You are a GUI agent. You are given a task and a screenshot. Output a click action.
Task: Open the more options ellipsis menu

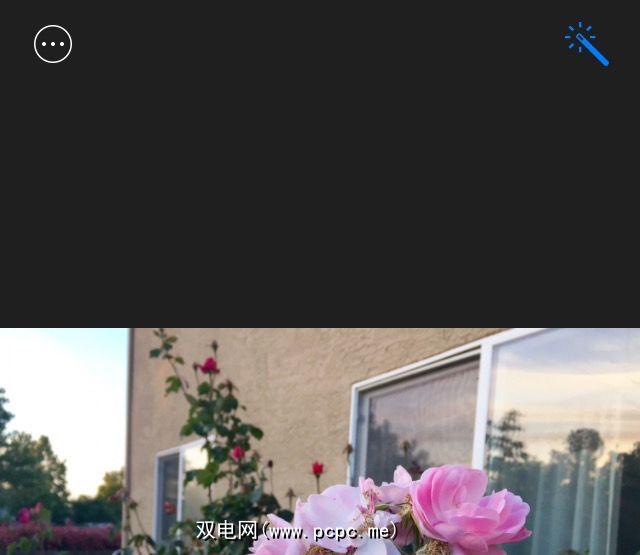[53, 44]
